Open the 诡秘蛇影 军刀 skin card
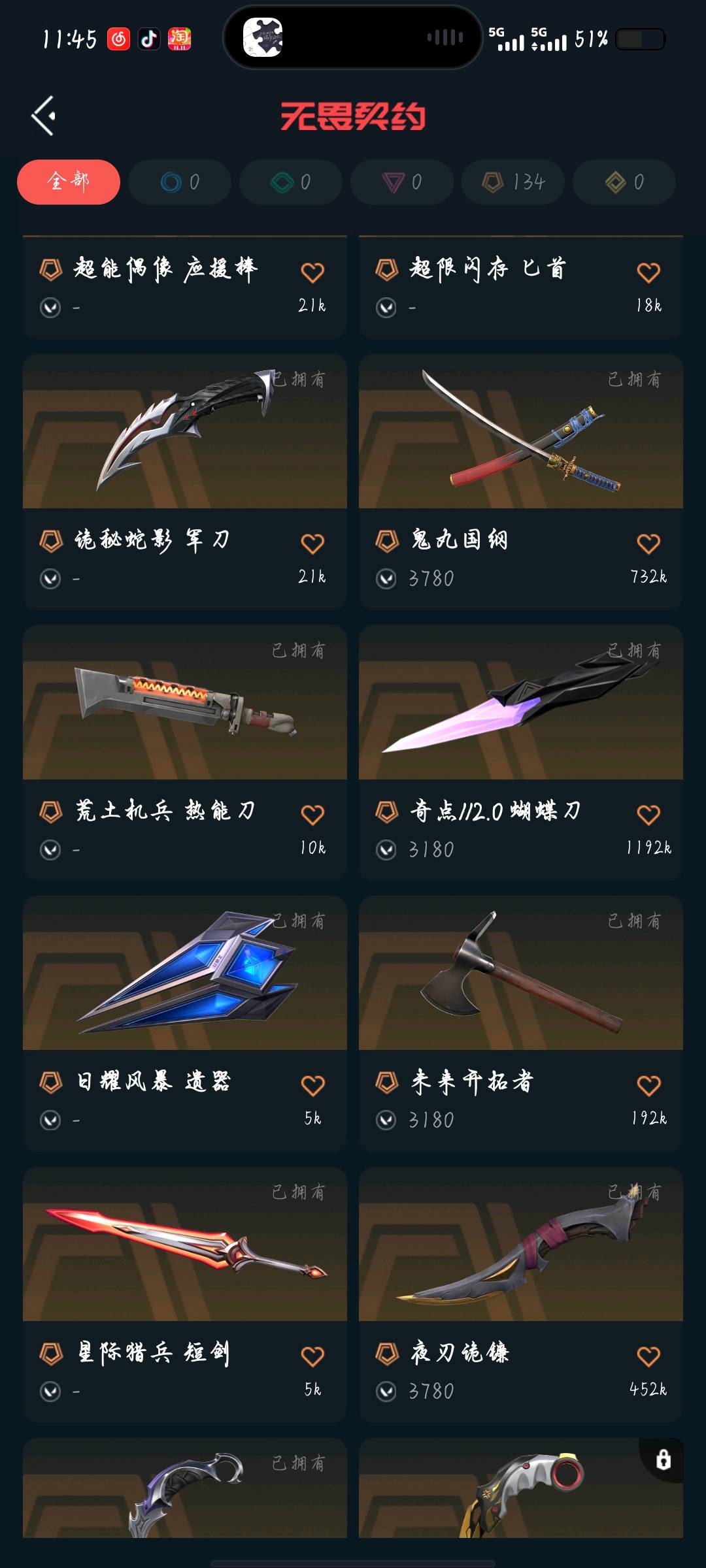The width and height of the screenshot is (706, 1568). click(184, 431)
